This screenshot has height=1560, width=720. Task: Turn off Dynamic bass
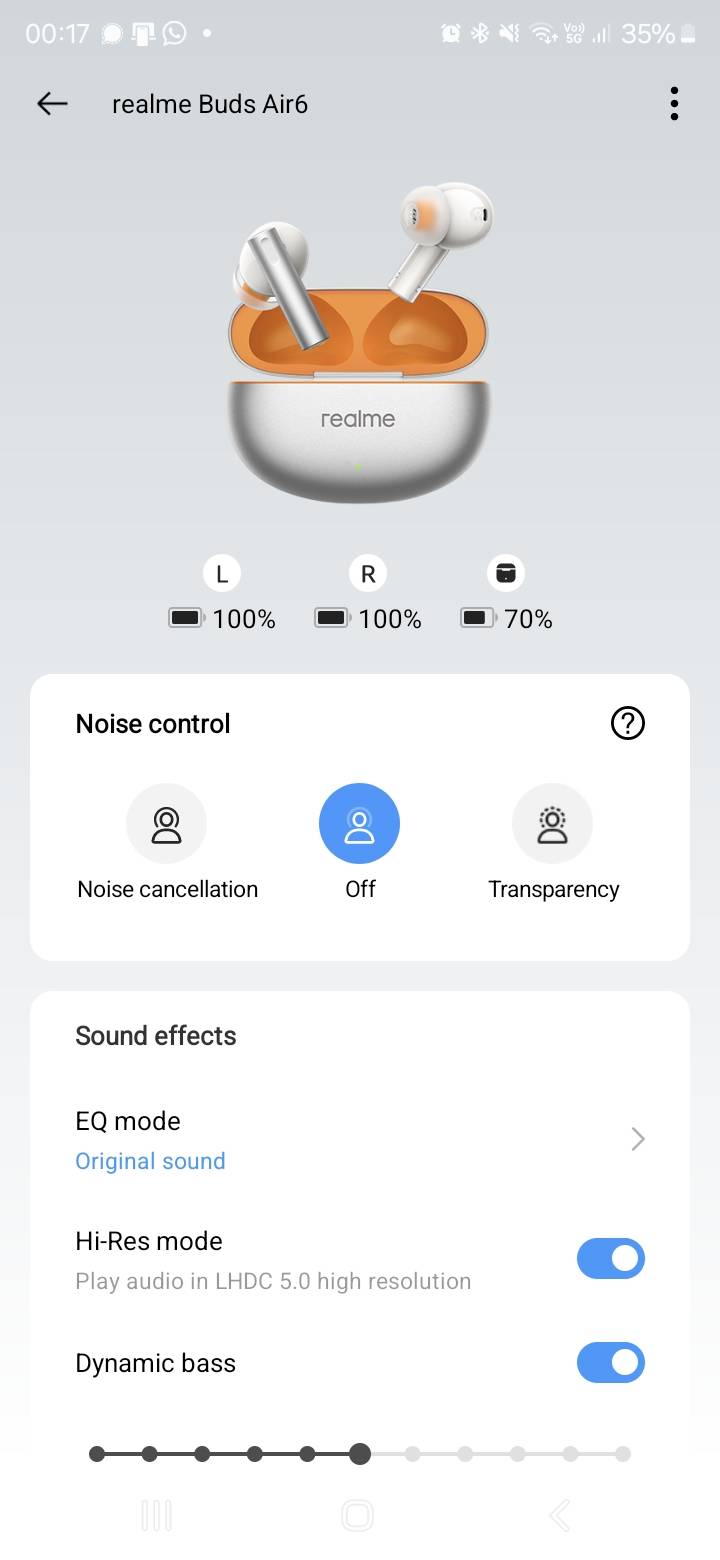pyautogui.click(x=611, y=1362)
